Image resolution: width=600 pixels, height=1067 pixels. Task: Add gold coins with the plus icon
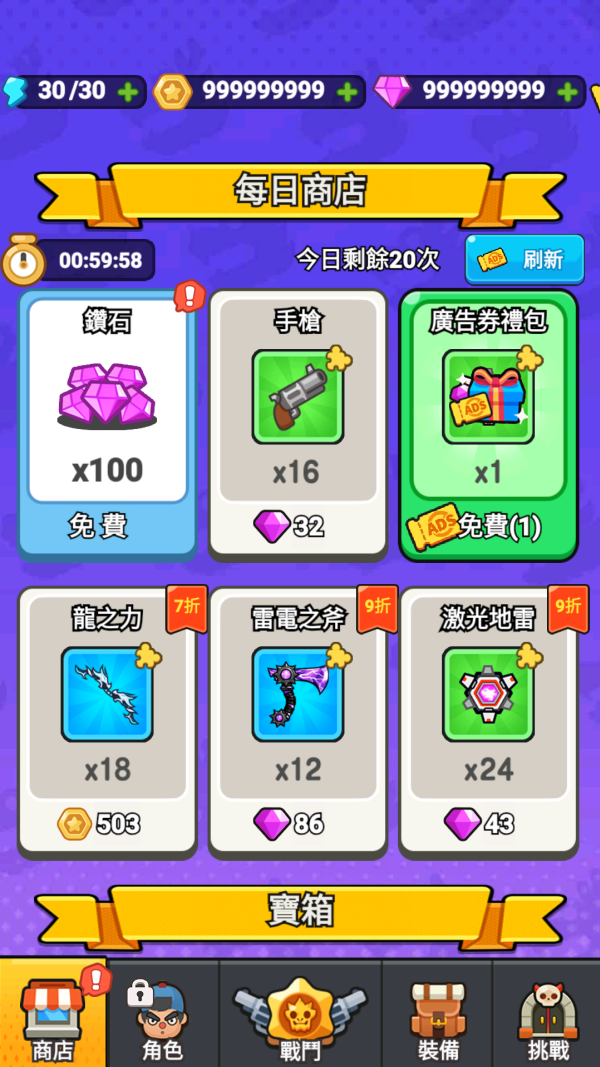click(347, 92)
